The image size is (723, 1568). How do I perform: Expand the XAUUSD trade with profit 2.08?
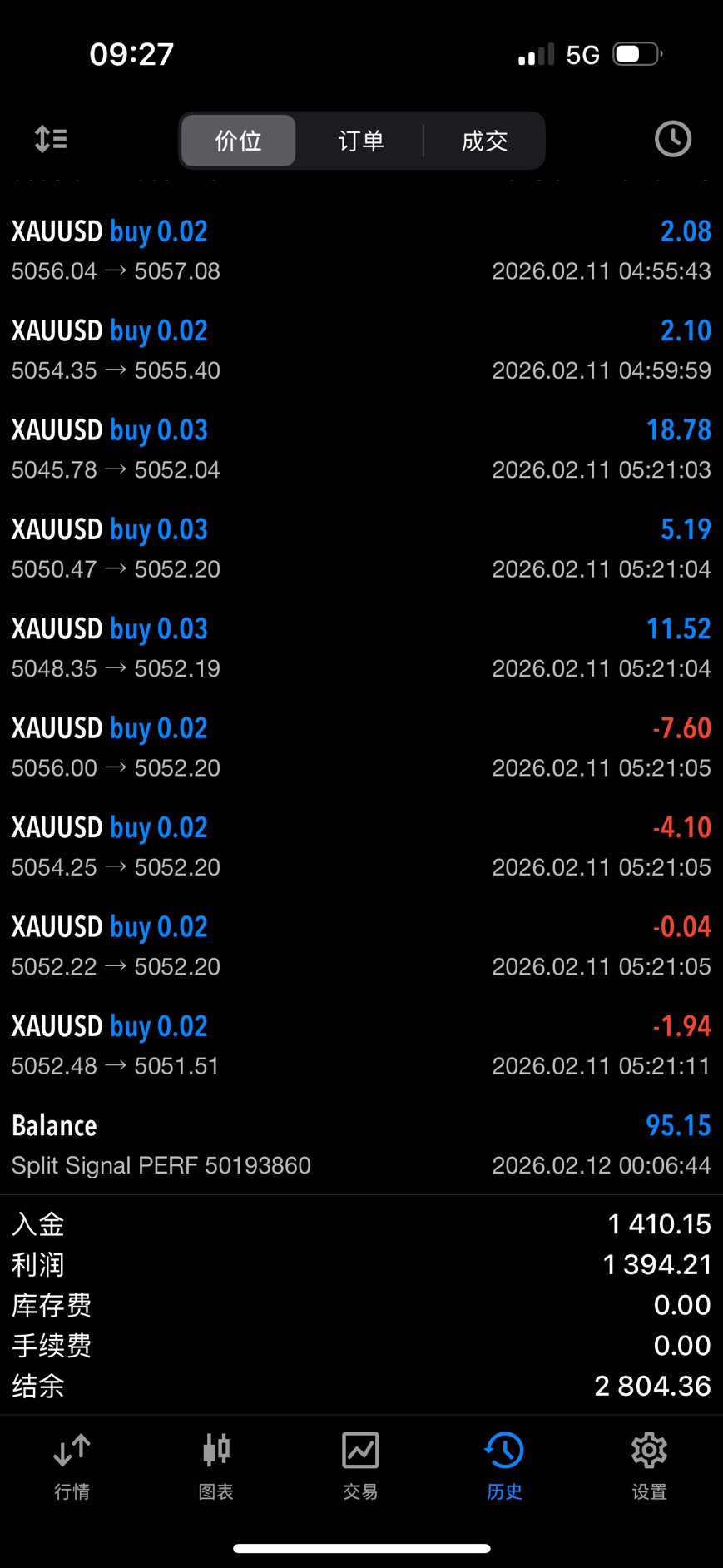tap(361, 250)
